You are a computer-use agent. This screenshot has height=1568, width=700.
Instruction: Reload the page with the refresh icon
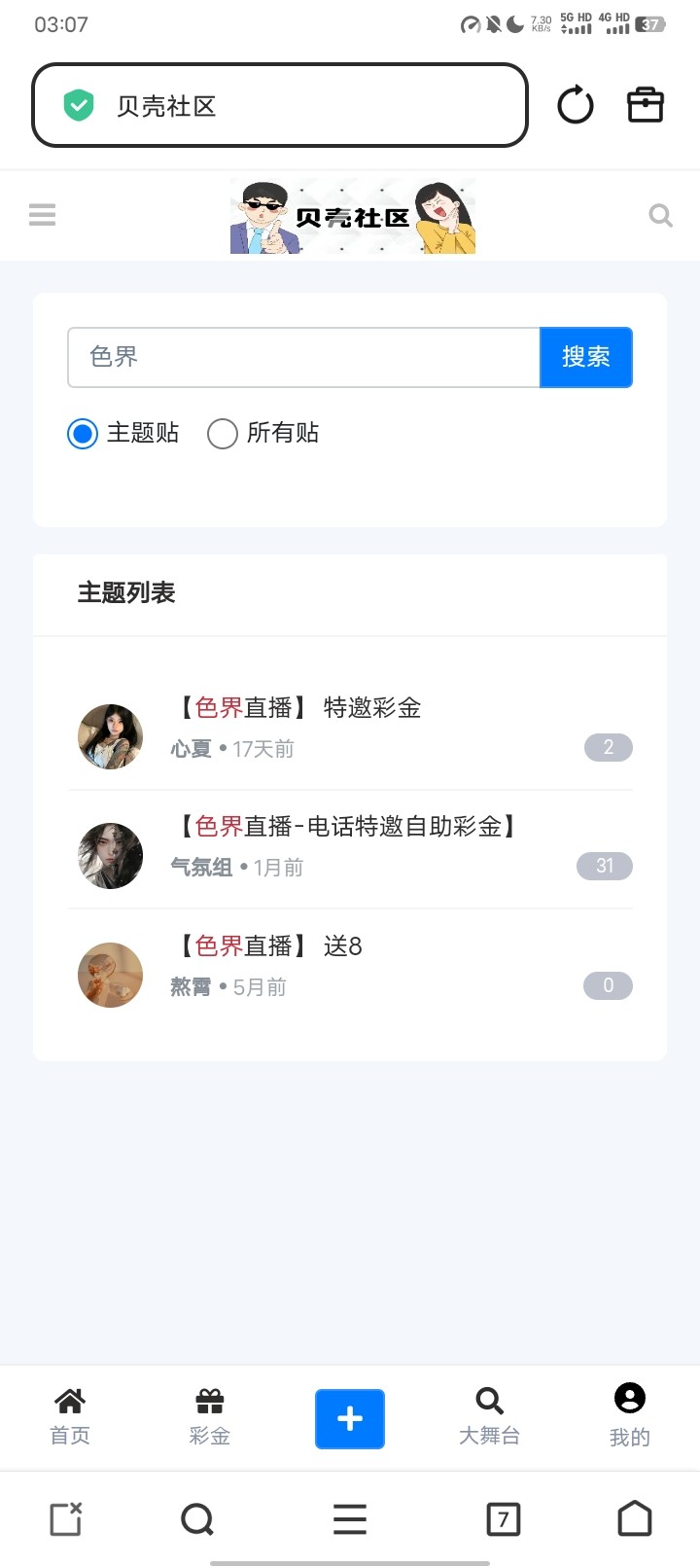(575, 105)
